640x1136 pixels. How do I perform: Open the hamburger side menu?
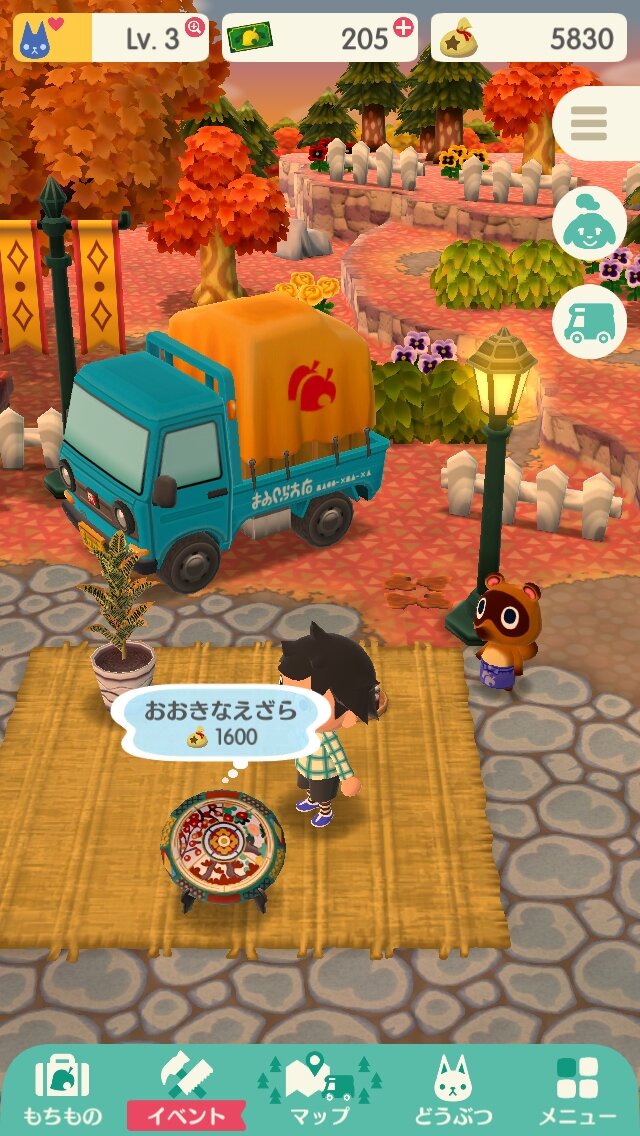coord(589,123)
